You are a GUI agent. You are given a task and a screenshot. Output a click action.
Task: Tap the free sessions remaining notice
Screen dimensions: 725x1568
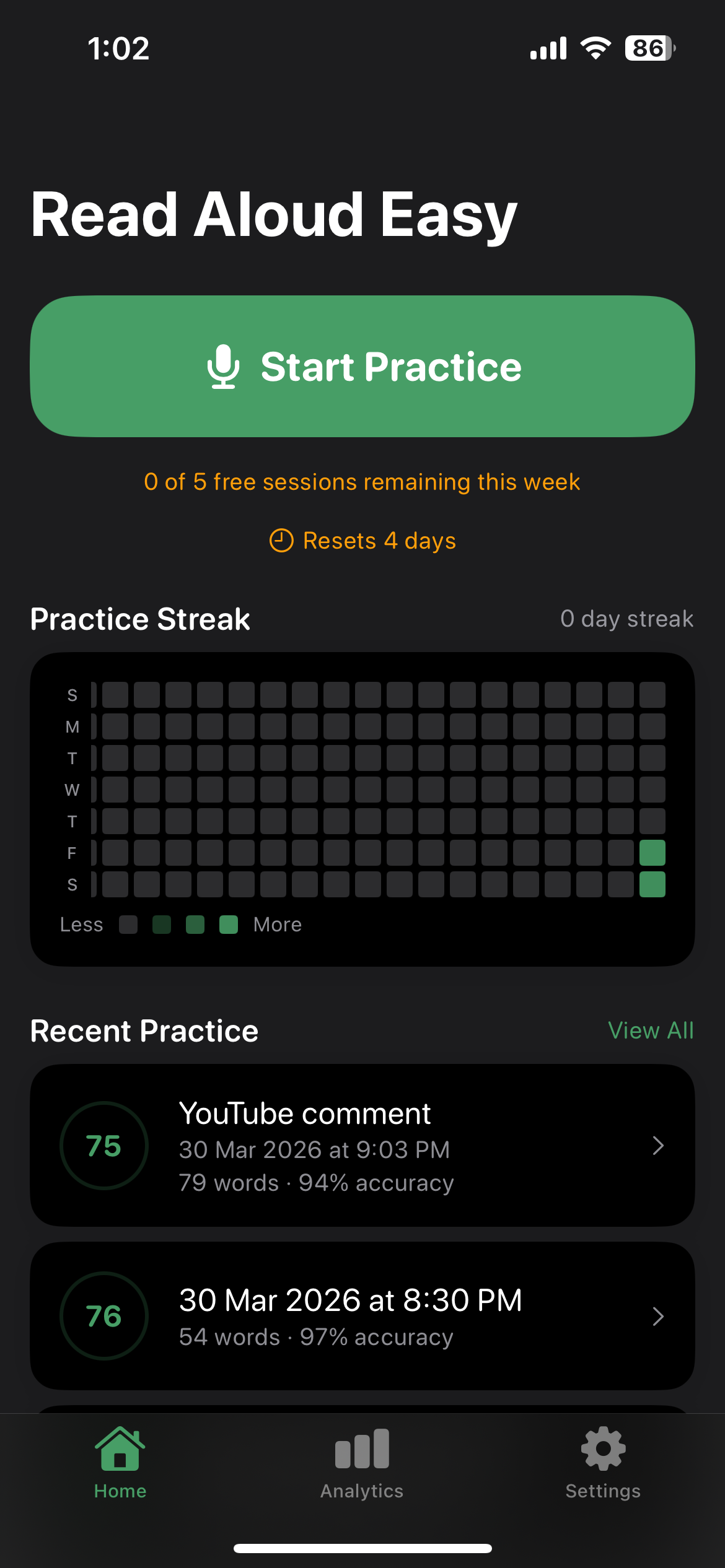coord(362,482)
